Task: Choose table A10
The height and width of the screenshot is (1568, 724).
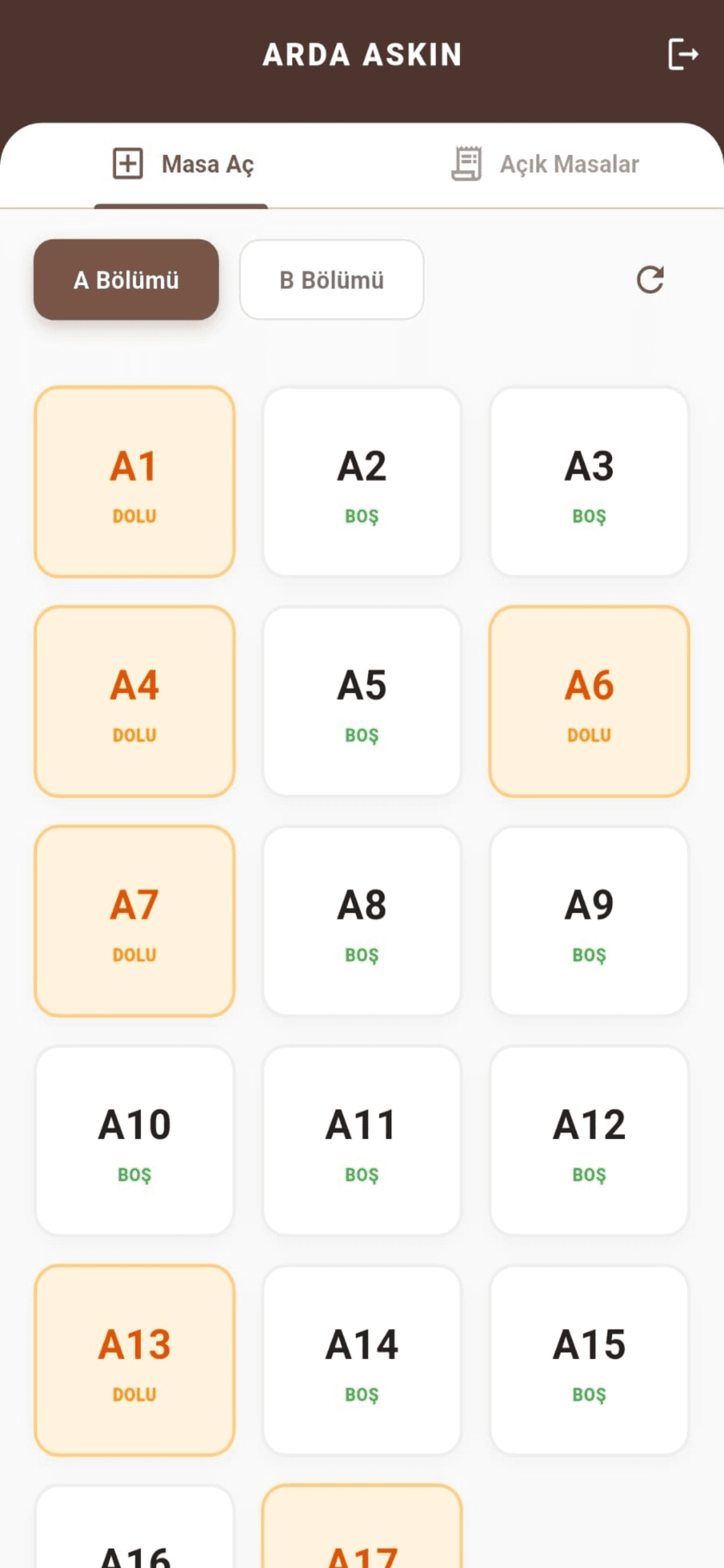Action: (135, 1140)
